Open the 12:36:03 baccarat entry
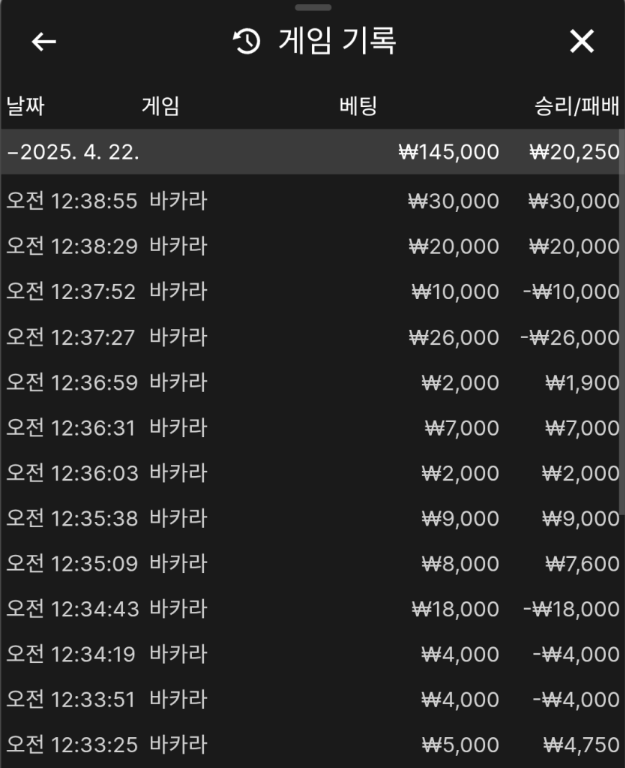This screenshot has height=768, width=625. 312,473
